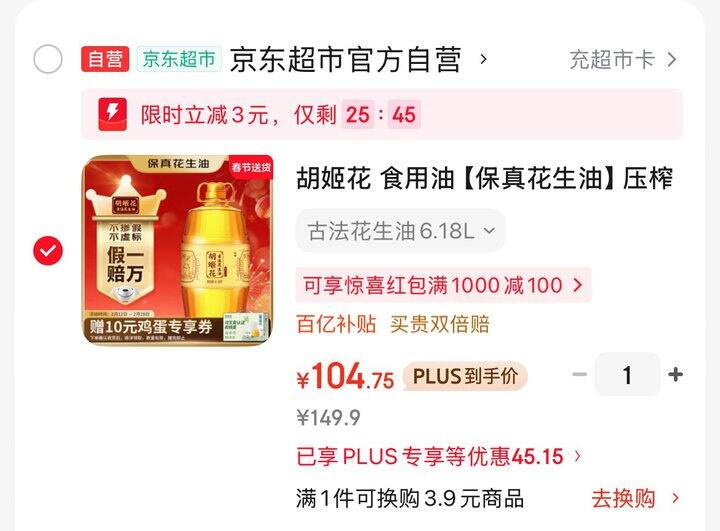The width and height of the screenshot is (720, 531).
Task: Decrease quantity with the minus button
Action: pyautogui.click(x=580, y=374)
